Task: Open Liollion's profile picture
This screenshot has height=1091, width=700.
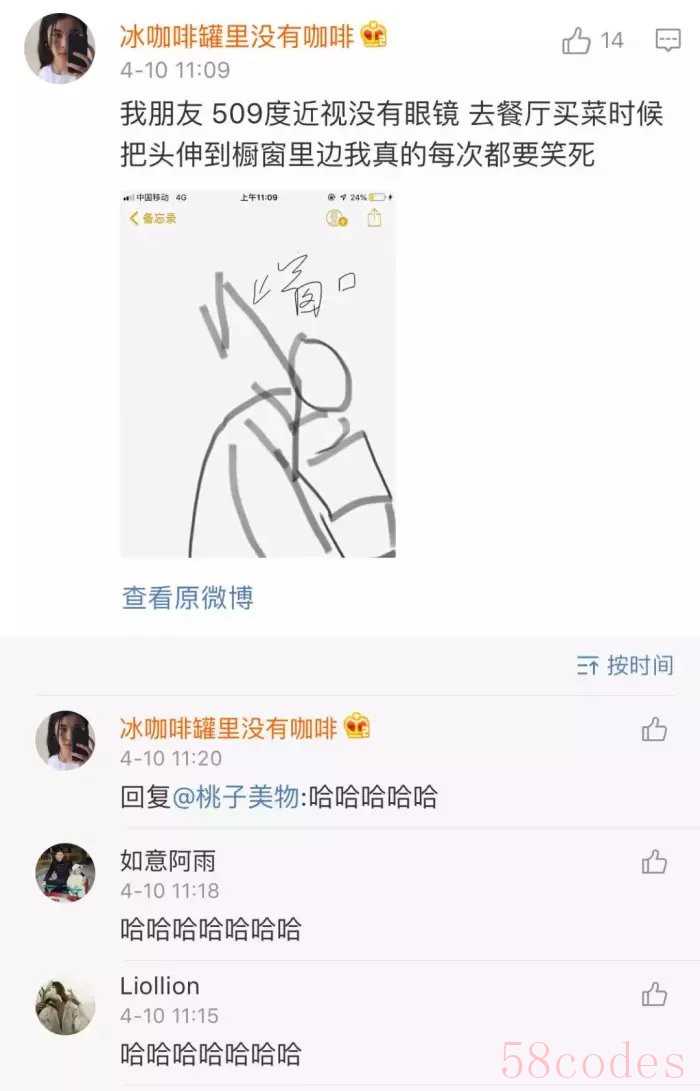Action: [65, 1003]
